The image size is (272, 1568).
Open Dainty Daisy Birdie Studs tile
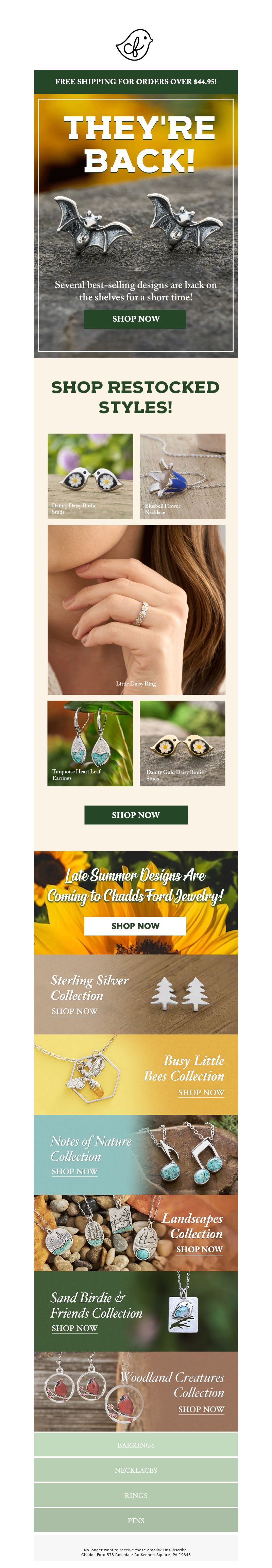click(90, 476)
